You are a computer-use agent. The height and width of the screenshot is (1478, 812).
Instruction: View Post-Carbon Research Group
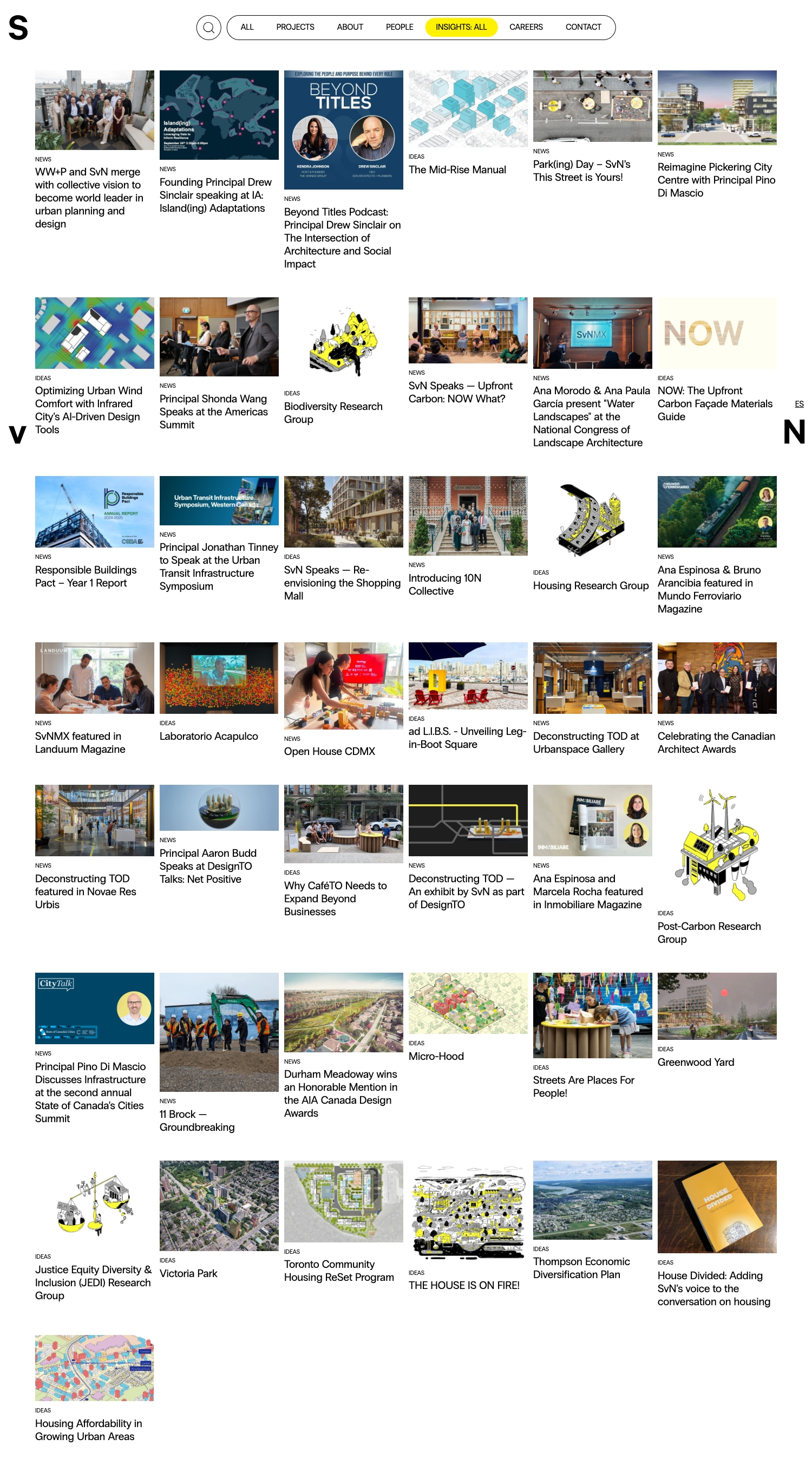pyautogui.click(x=708, y=933)
